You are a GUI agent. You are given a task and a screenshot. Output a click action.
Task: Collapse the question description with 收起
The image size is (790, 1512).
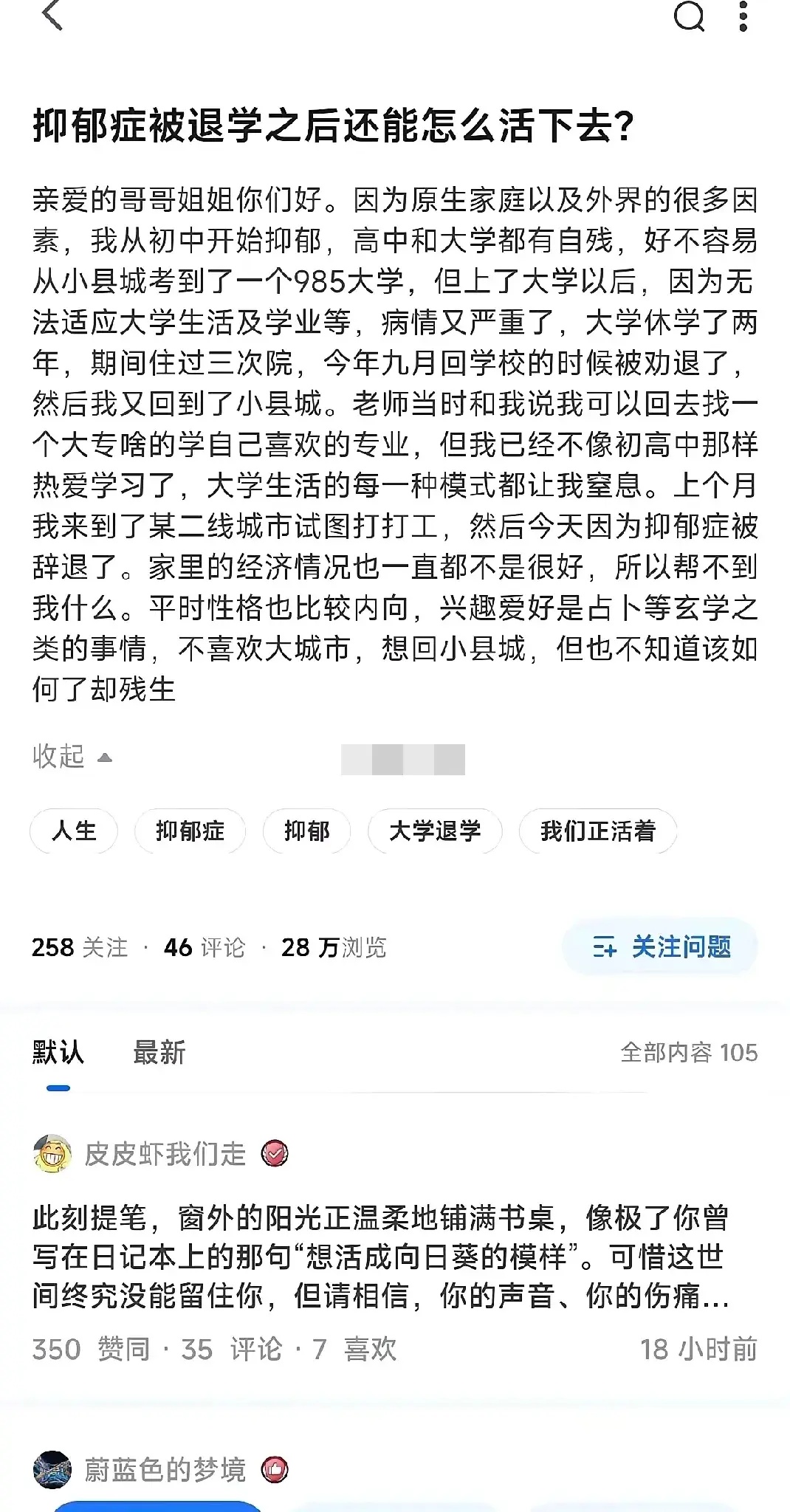[x=72, y=757]
